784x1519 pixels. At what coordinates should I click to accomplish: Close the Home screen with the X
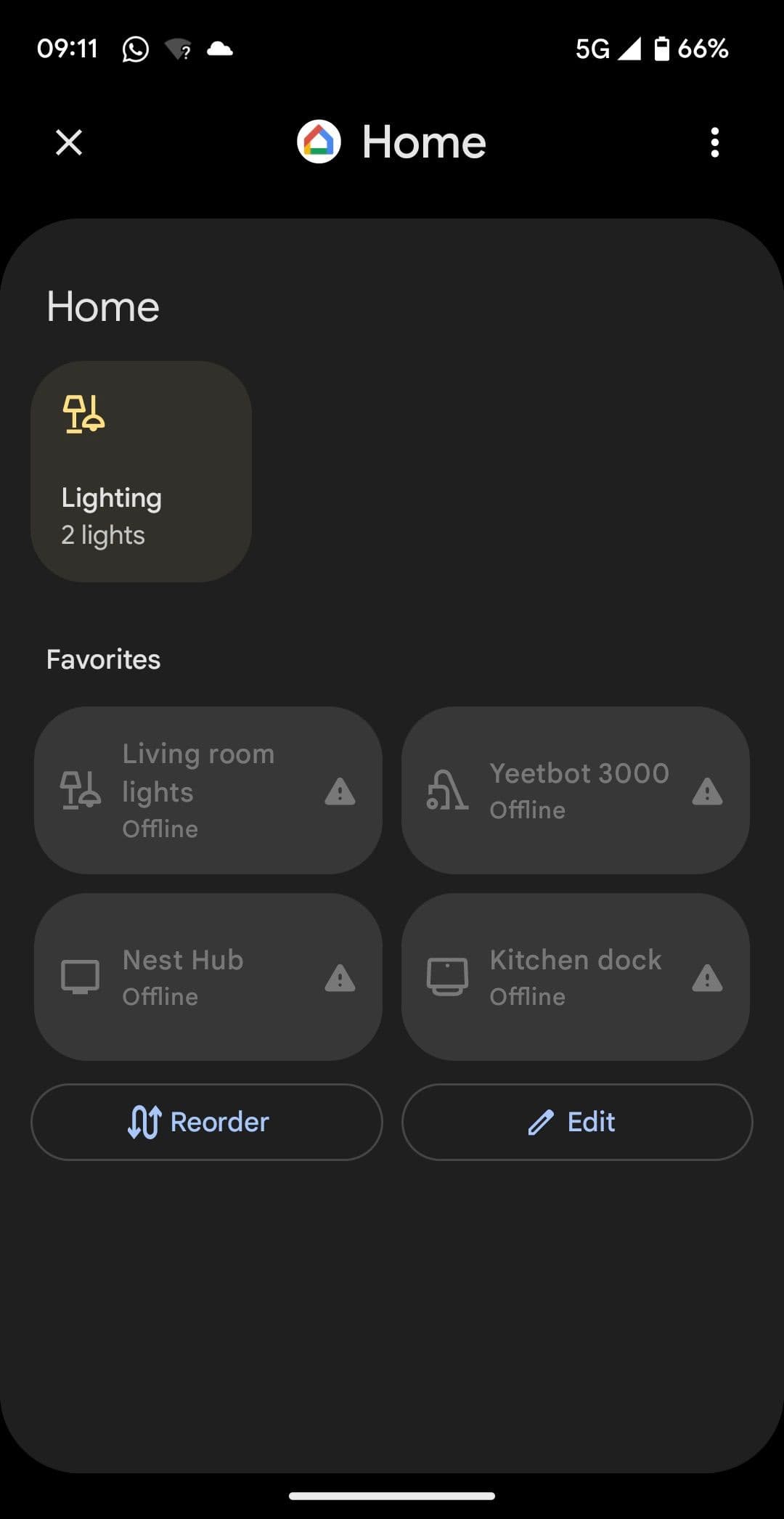[x=68, y=143]
